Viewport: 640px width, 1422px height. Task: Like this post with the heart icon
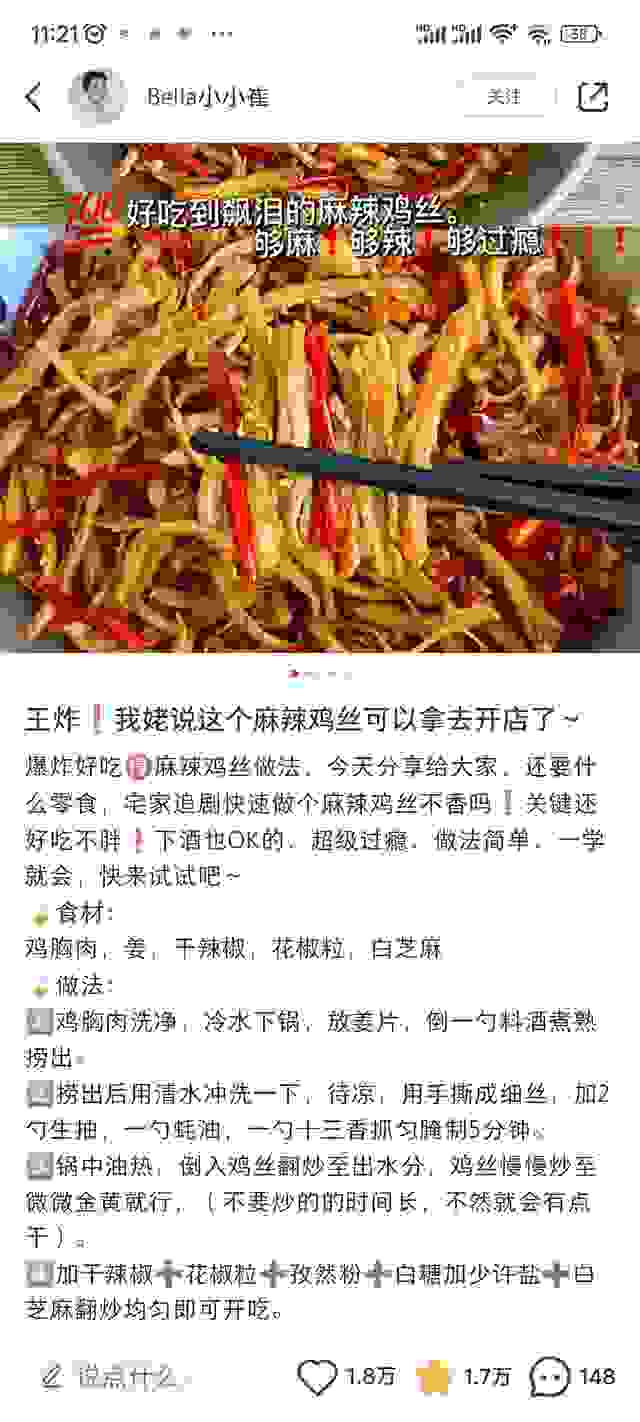click(x=318, y=1376)
